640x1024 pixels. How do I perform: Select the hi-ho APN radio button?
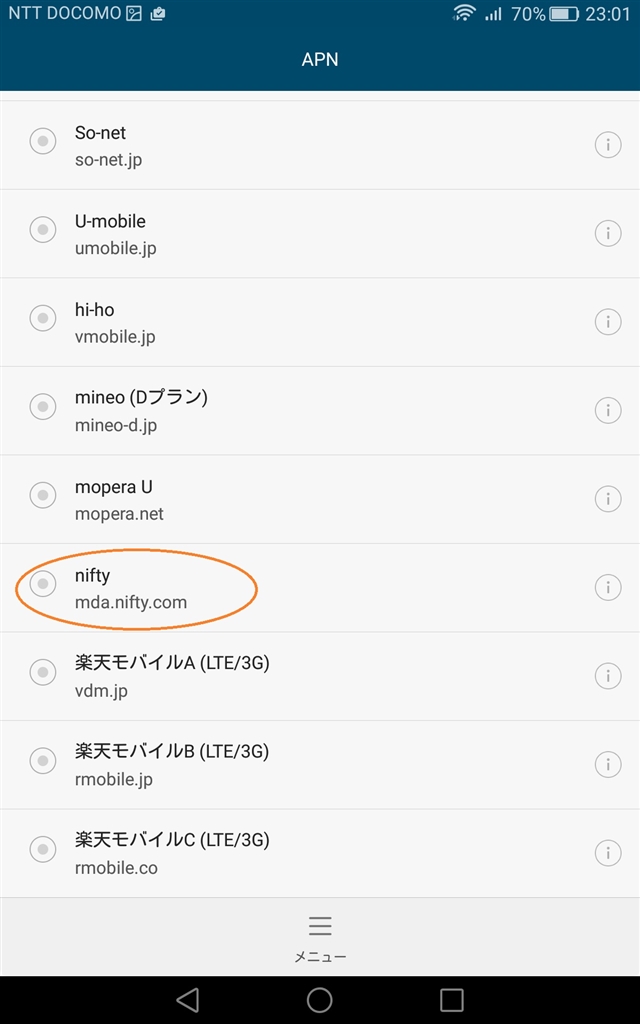coord(42,320)
